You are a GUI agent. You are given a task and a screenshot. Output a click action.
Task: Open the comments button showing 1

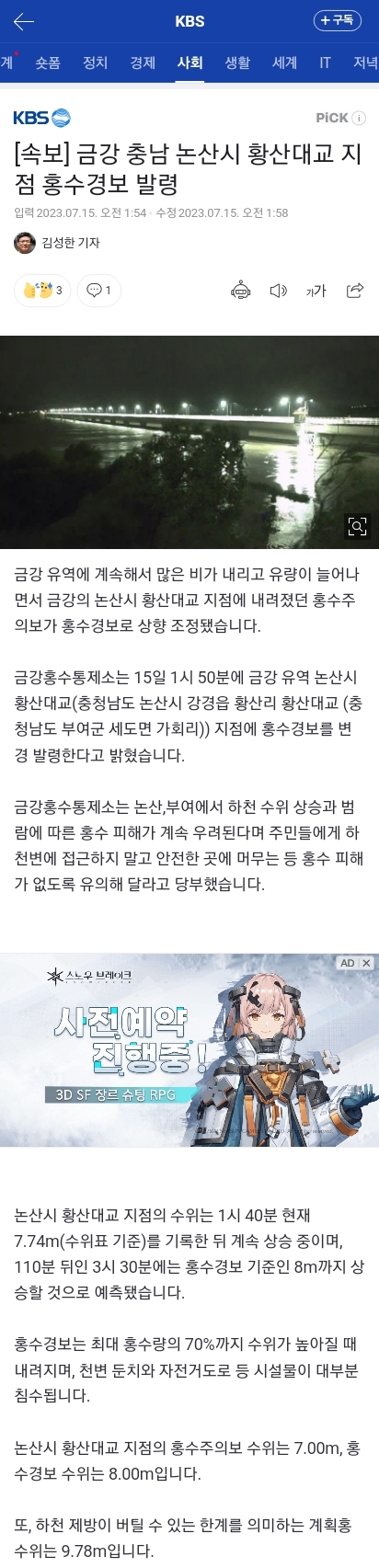[98, 291]
